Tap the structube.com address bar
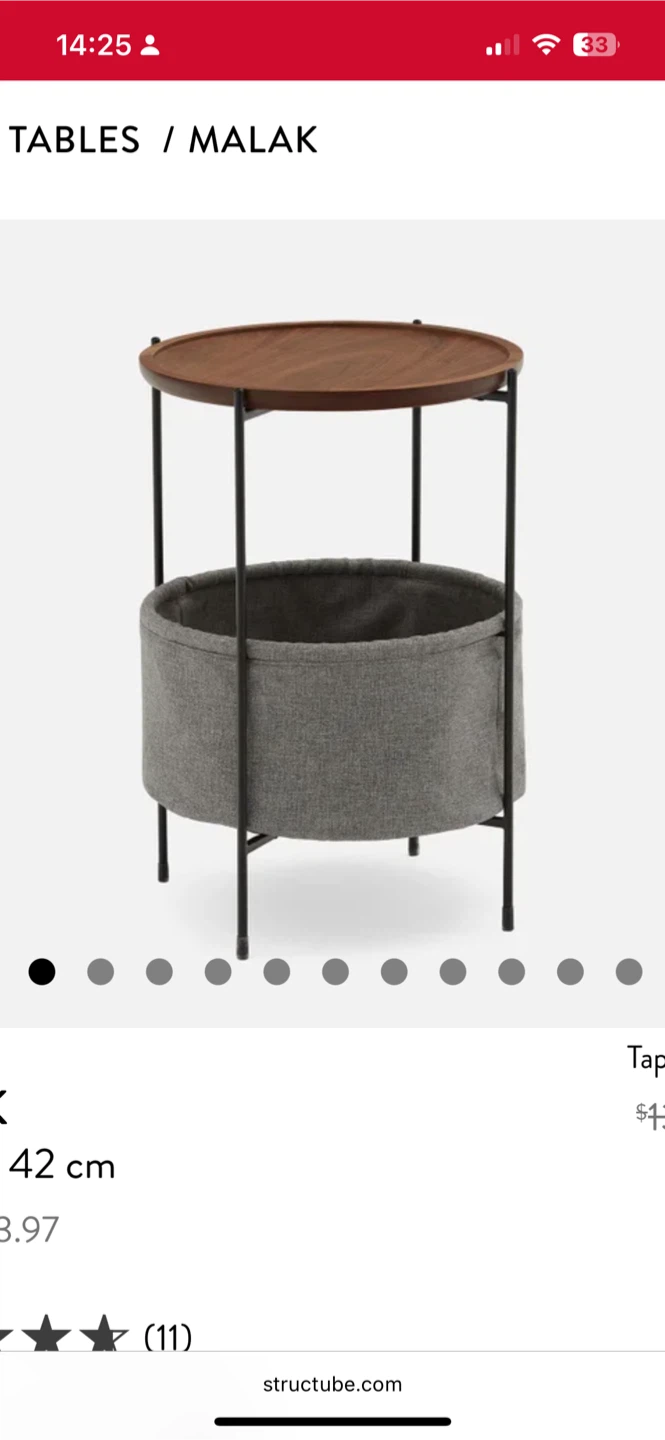The height and width of the screenshot is (1440, 665). 332,1384
